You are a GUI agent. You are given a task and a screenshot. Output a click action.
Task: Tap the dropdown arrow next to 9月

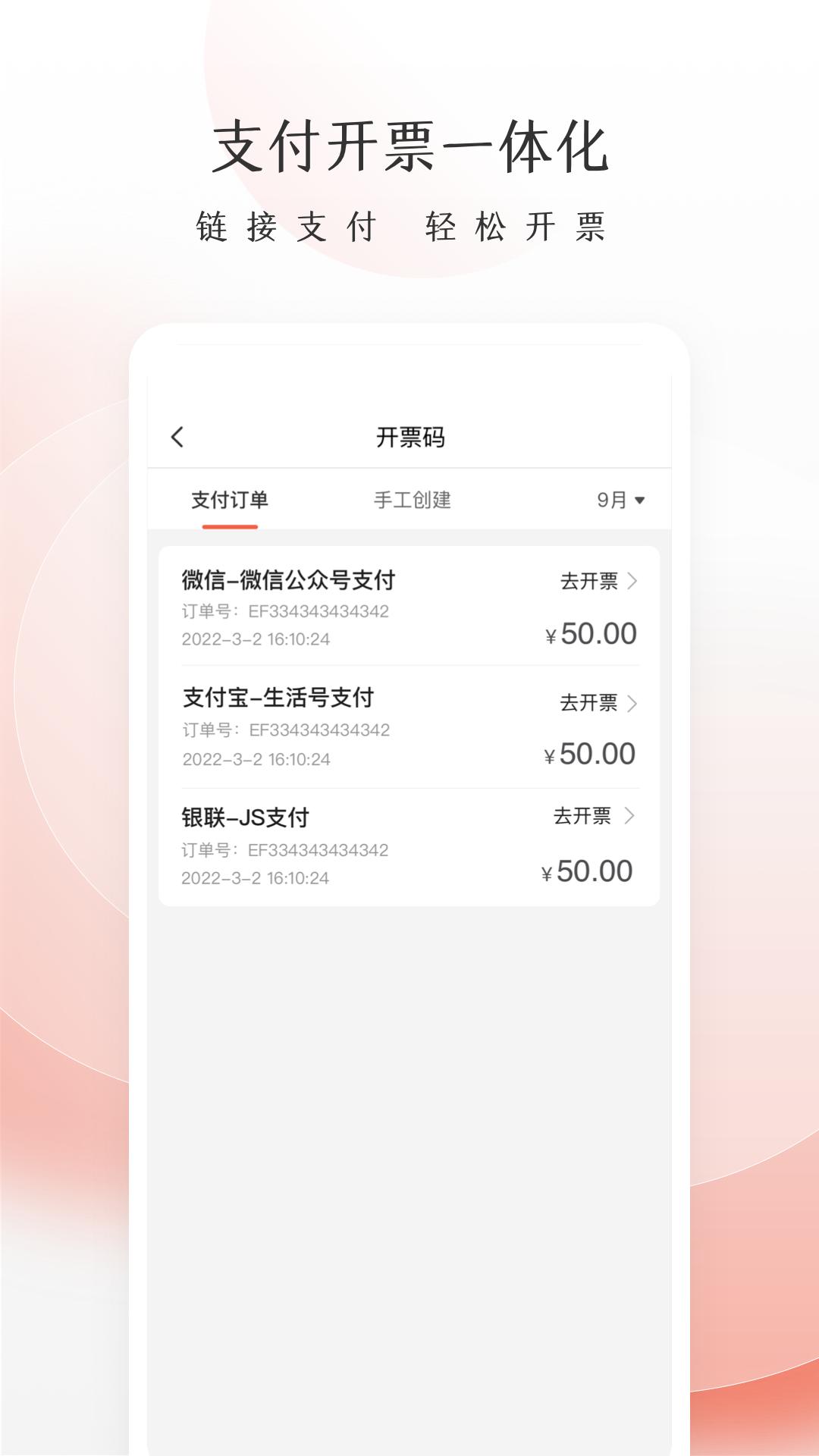point(641,499)
